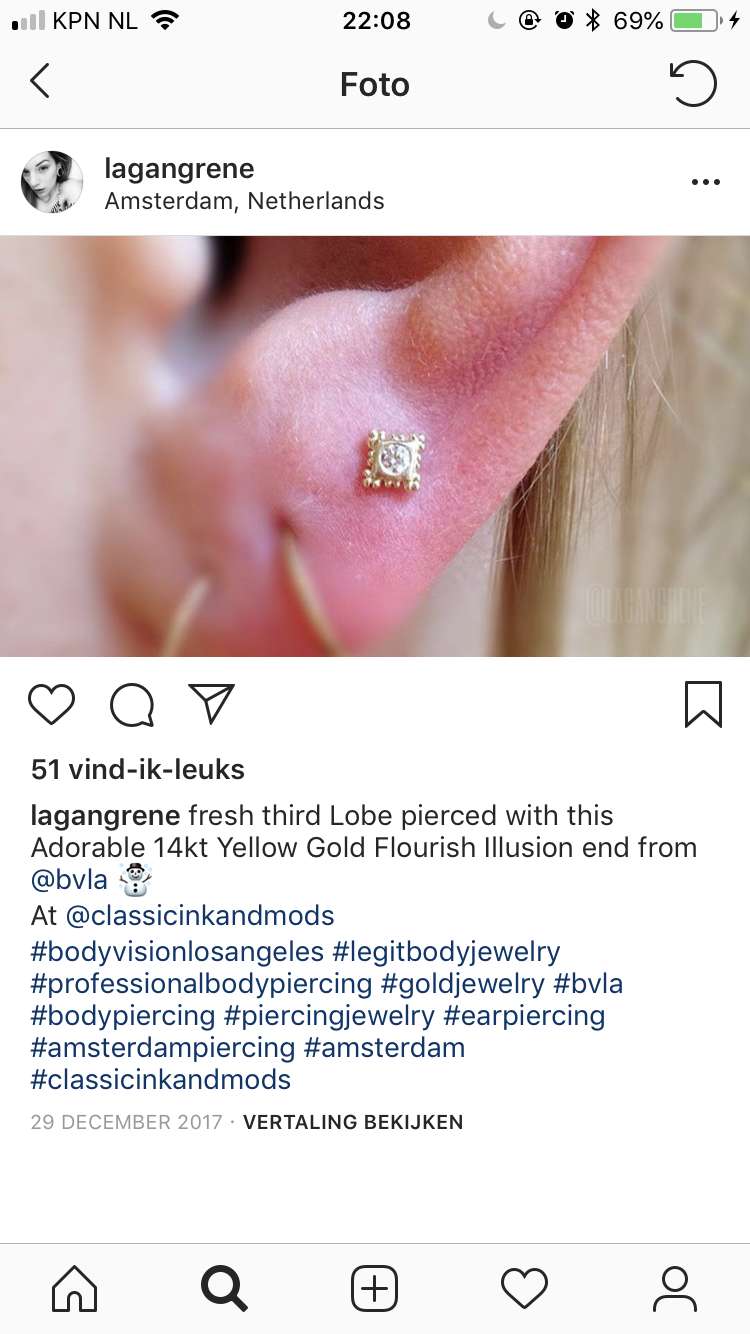This screenshot has width=750, height=1334.
Task: Like the ear piercing post
Action: click(52, 704)
